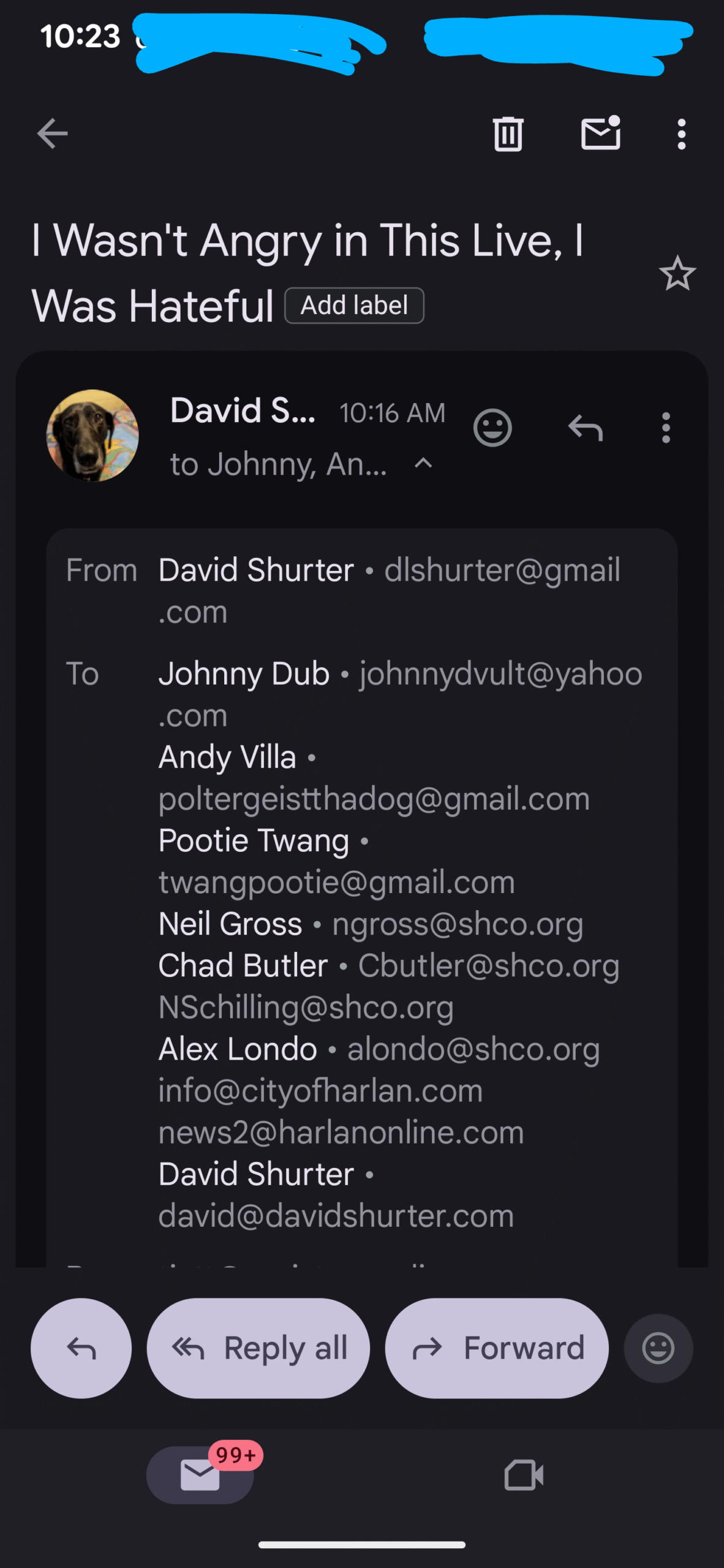Switch to the Meet video tab

[523, 1475]
